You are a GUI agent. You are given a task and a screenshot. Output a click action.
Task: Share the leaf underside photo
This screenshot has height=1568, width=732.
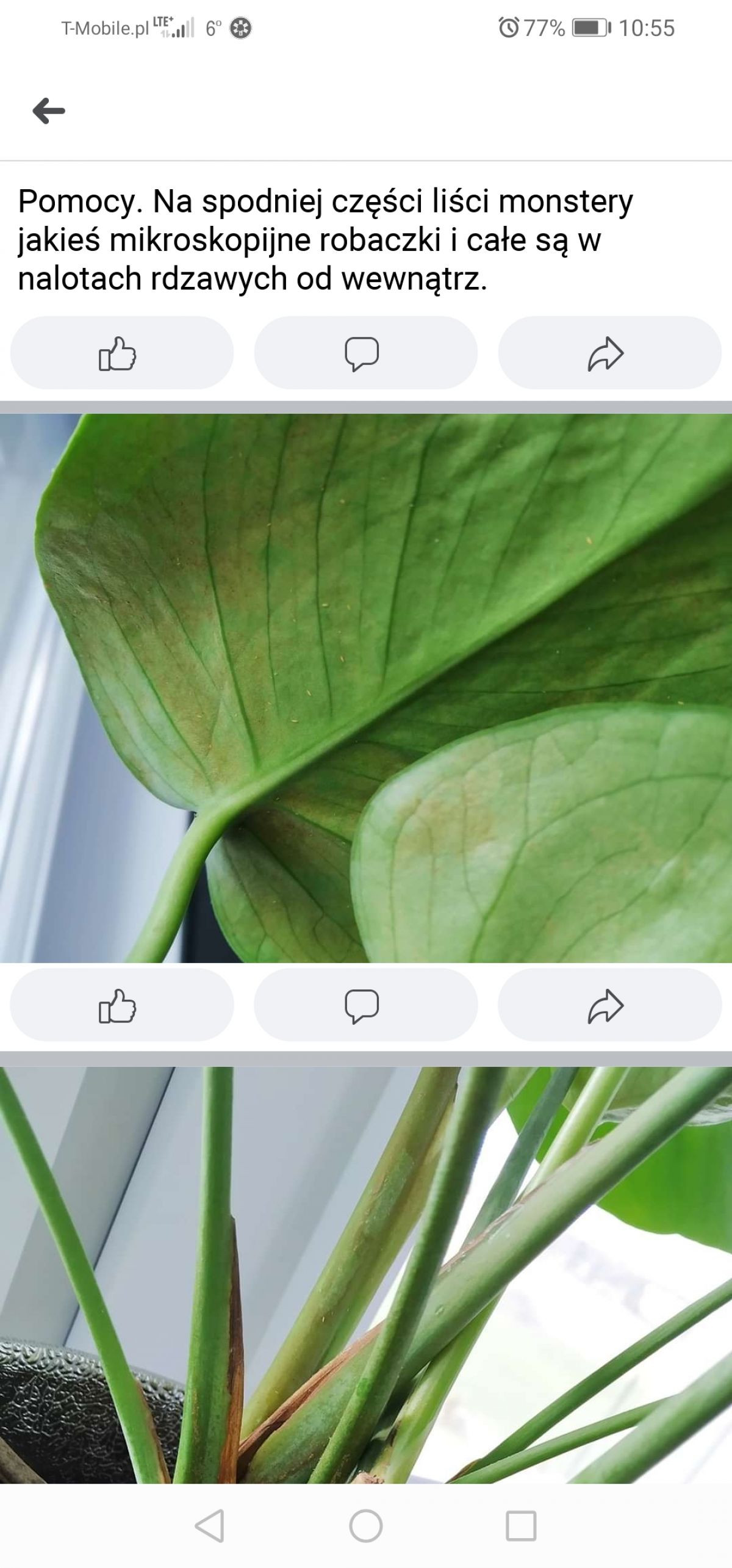point(609,1005)
